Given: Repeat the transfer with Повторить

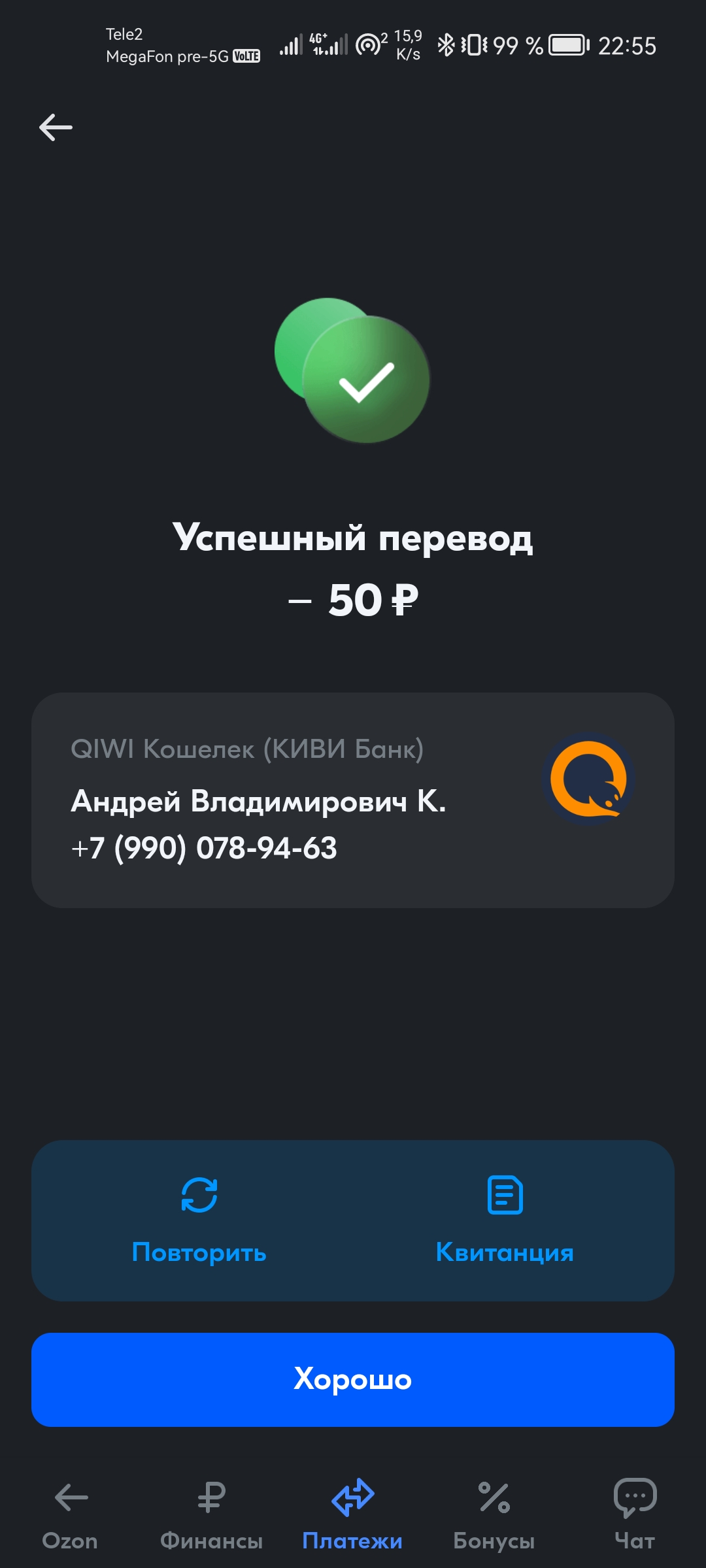Looking at the screenshot, I should [x=199, y=1220].
